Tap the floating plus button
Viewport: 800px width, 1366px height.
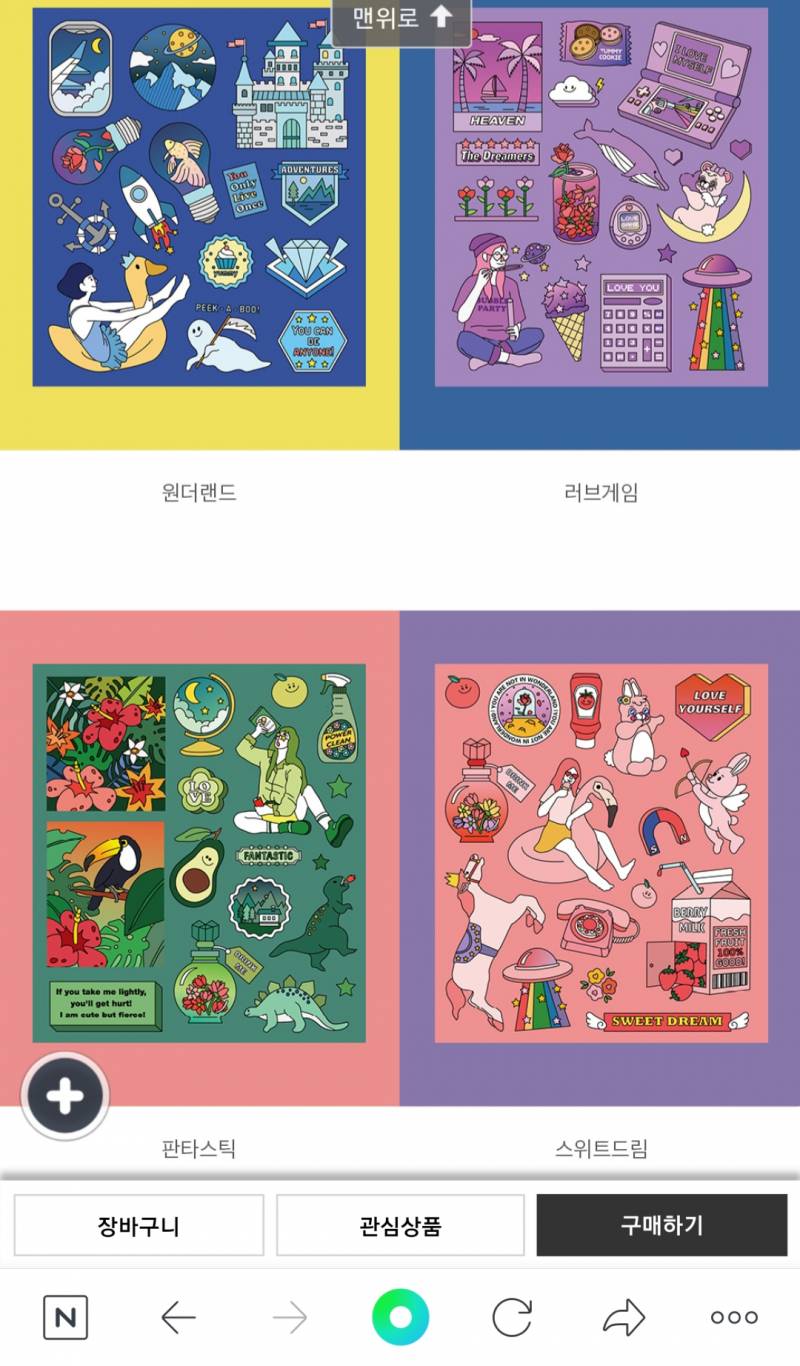(x=64, y=1094)
